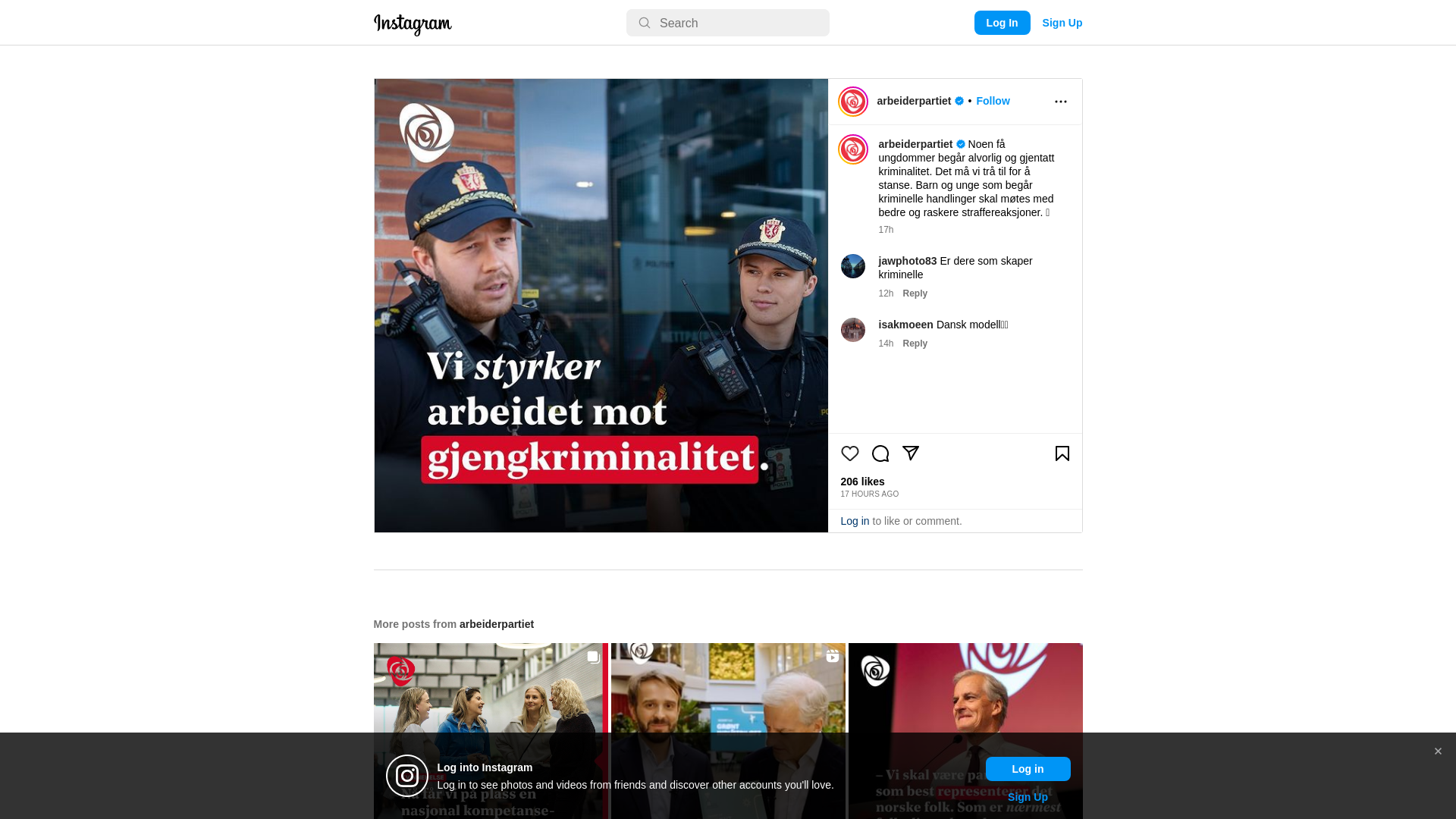Dismiss the Log into Instagram banner
Image resolution: width=1456 pixels, height=819 pixels.
pos(1437,752)
